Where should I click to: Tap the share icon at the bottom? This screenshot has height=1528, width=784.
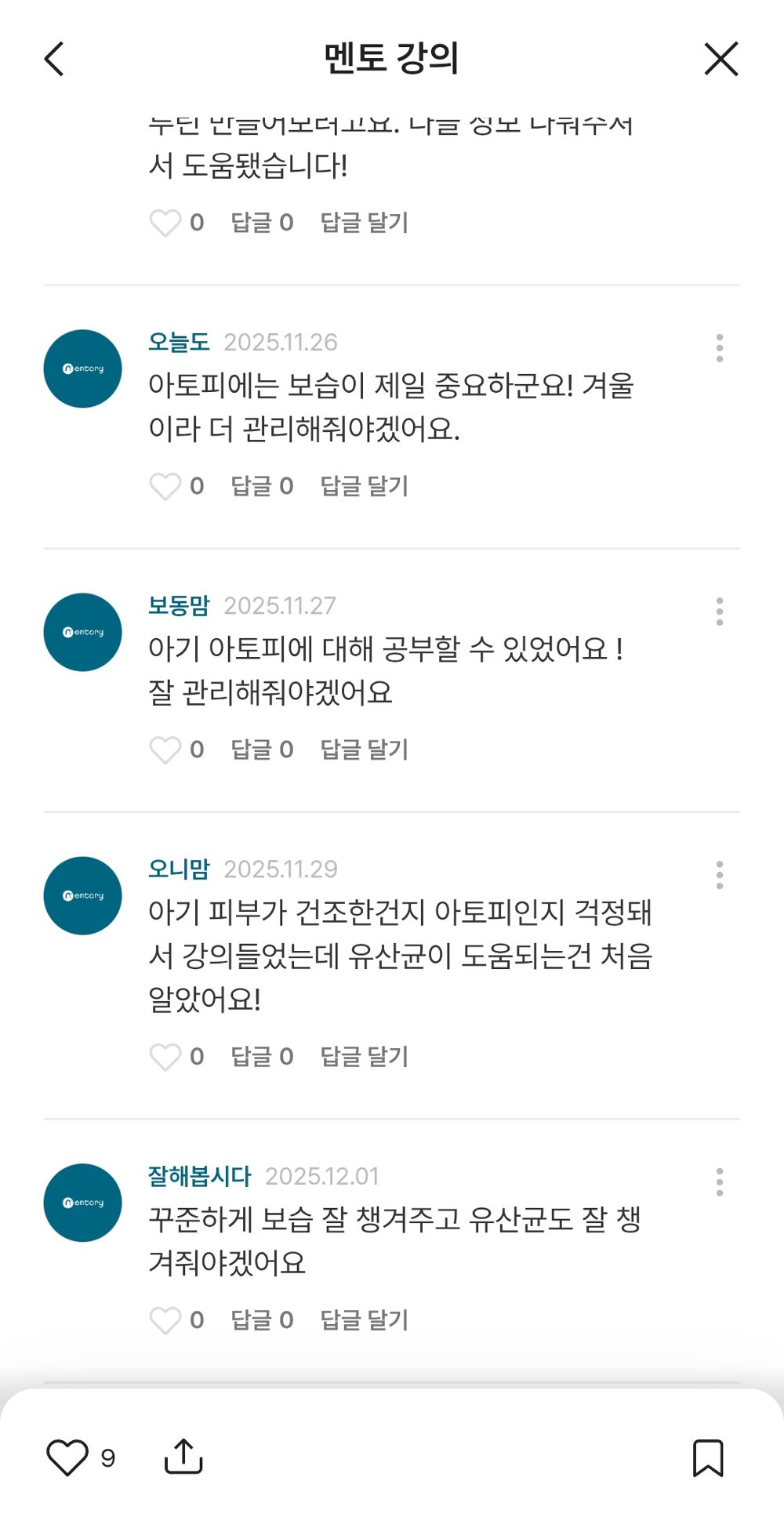[185, 1458]
